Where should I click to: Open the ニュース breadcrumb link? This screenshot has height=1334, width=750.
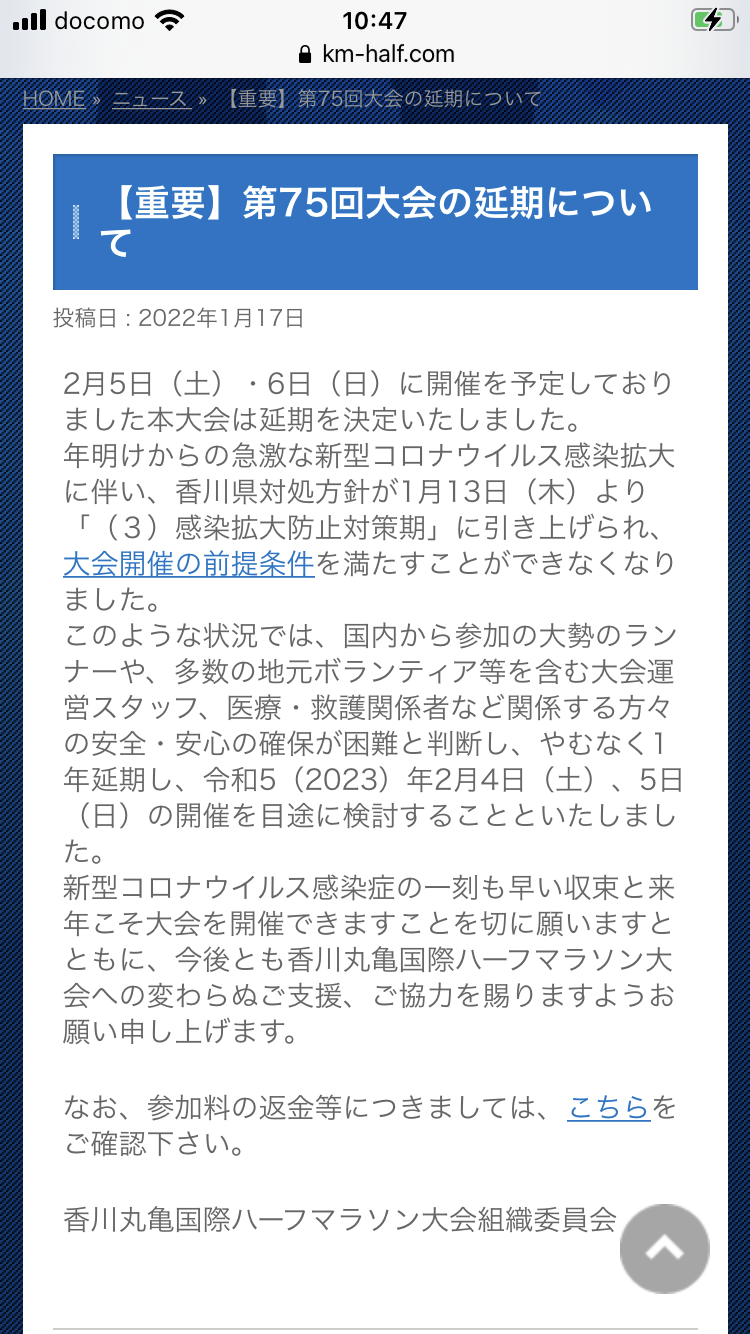pyautogui.click(x=150, y=99)
